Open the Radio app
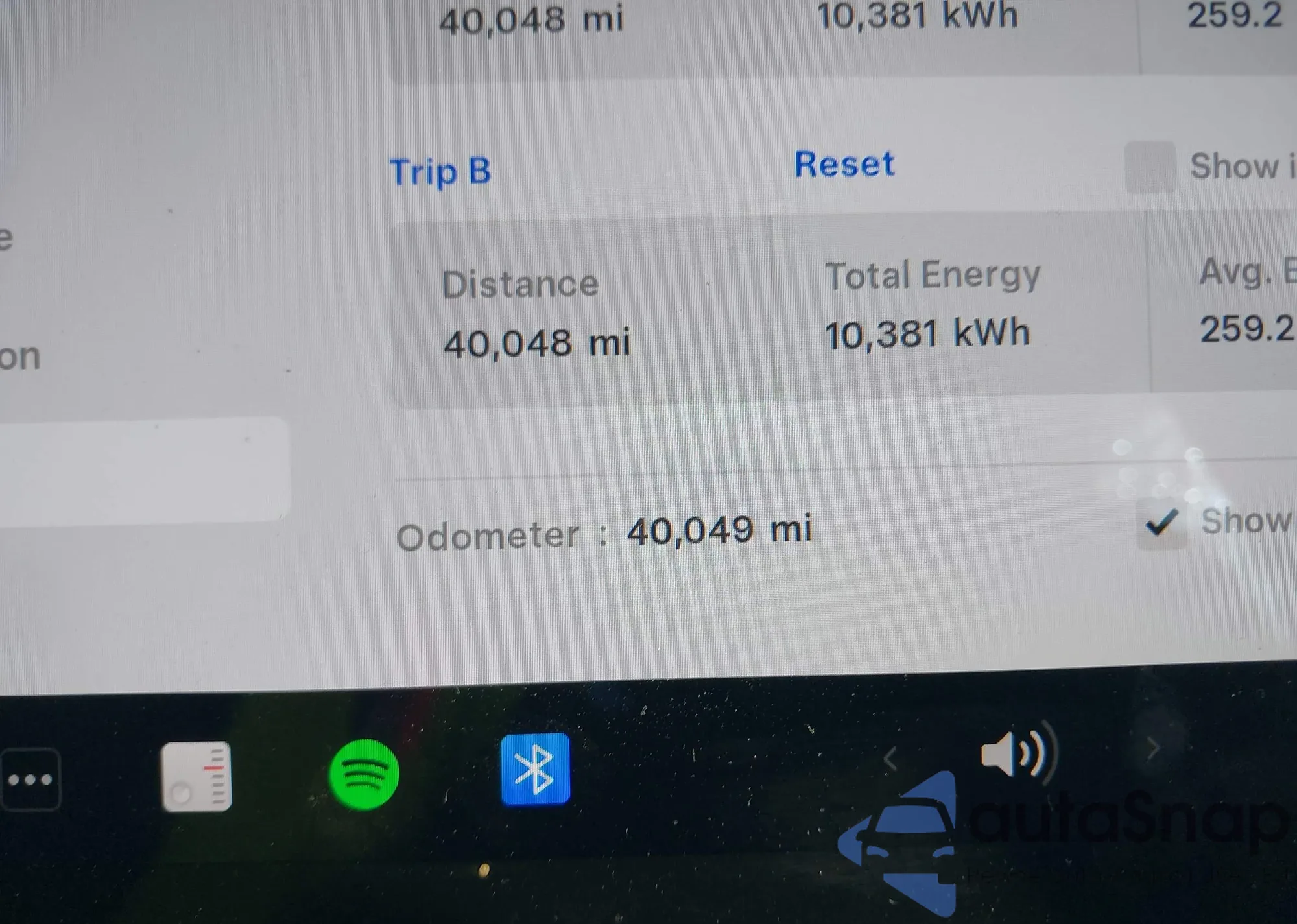 pos(196,776)
